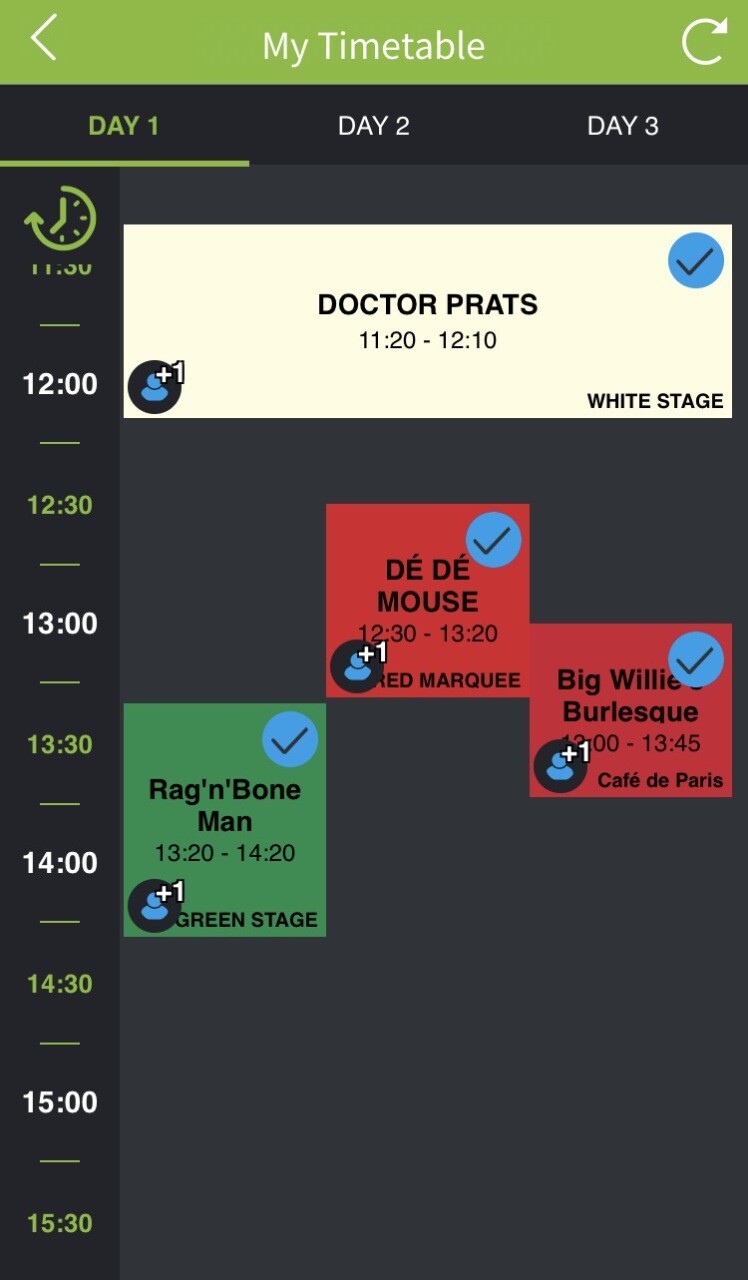View friends attending Rag'n'Bone Man
The image size is (748, 1280).
(157, 906)
